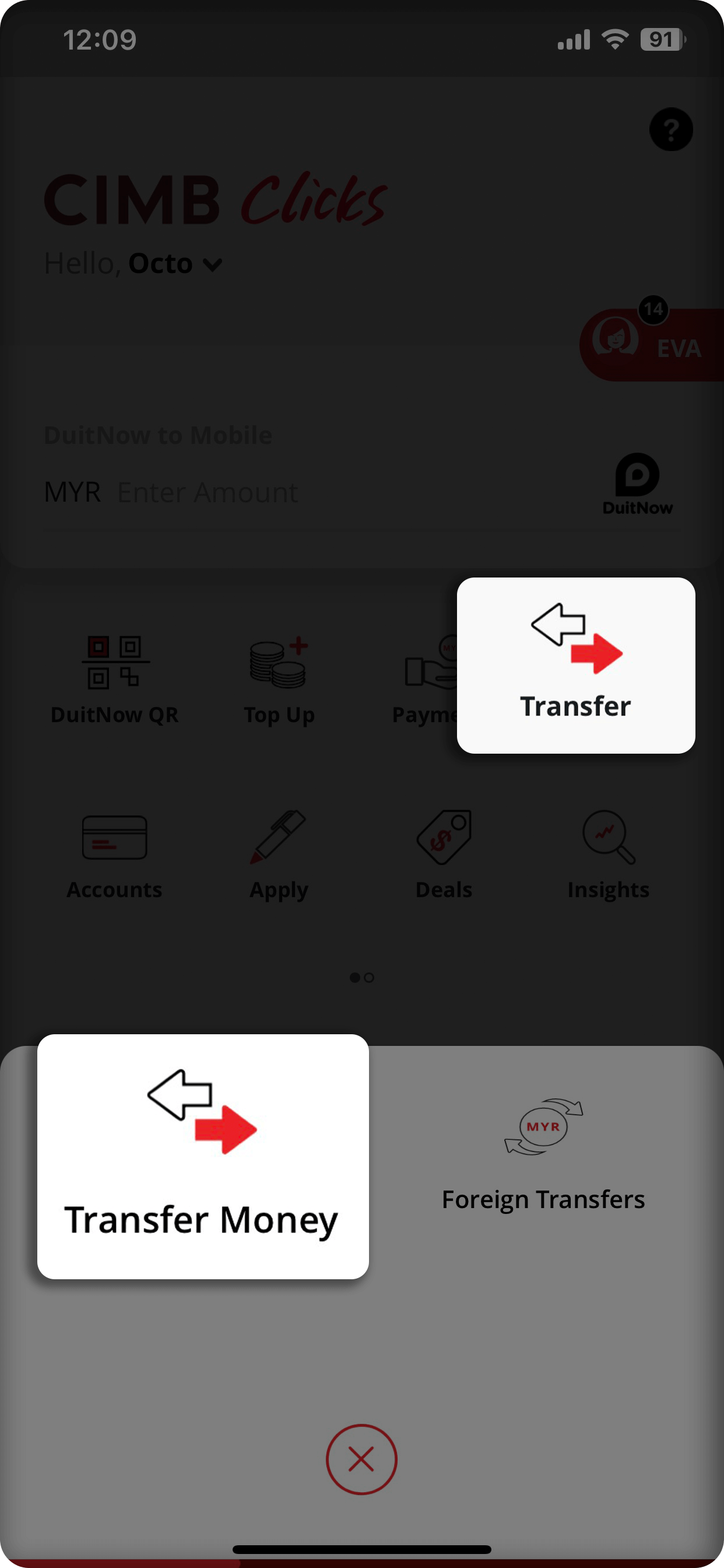
Task: Tap the highlighted Transfer shortcut
Action: pyautogui.click(x=575, y=664)
